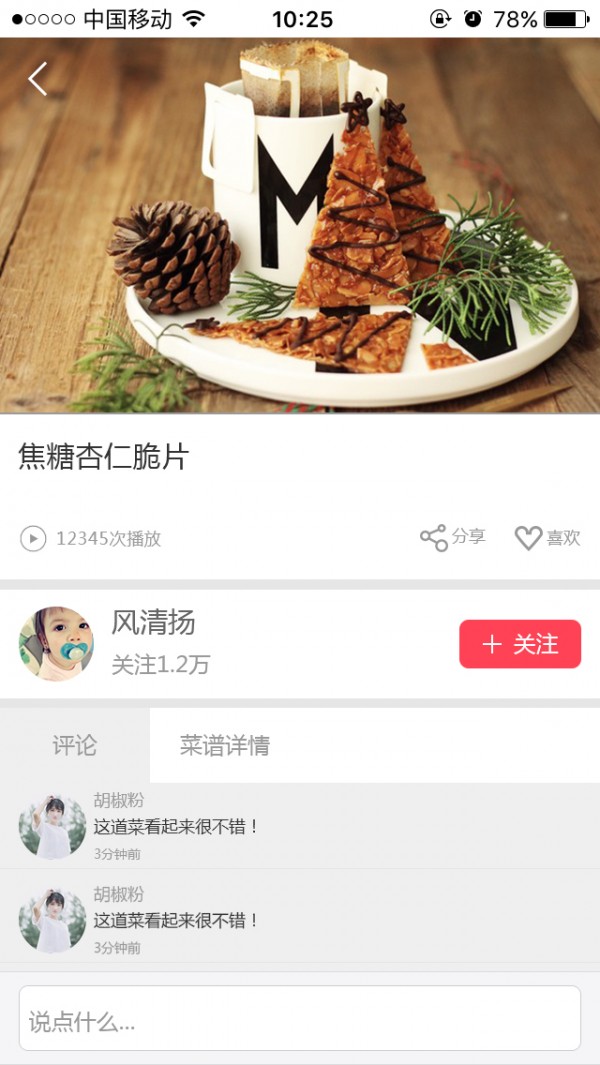Image resolution: width=600 pixels, height=1065 pixels.
Task: Follow 风清扬 with the 关注 button
Action: (x=520, y=644)
